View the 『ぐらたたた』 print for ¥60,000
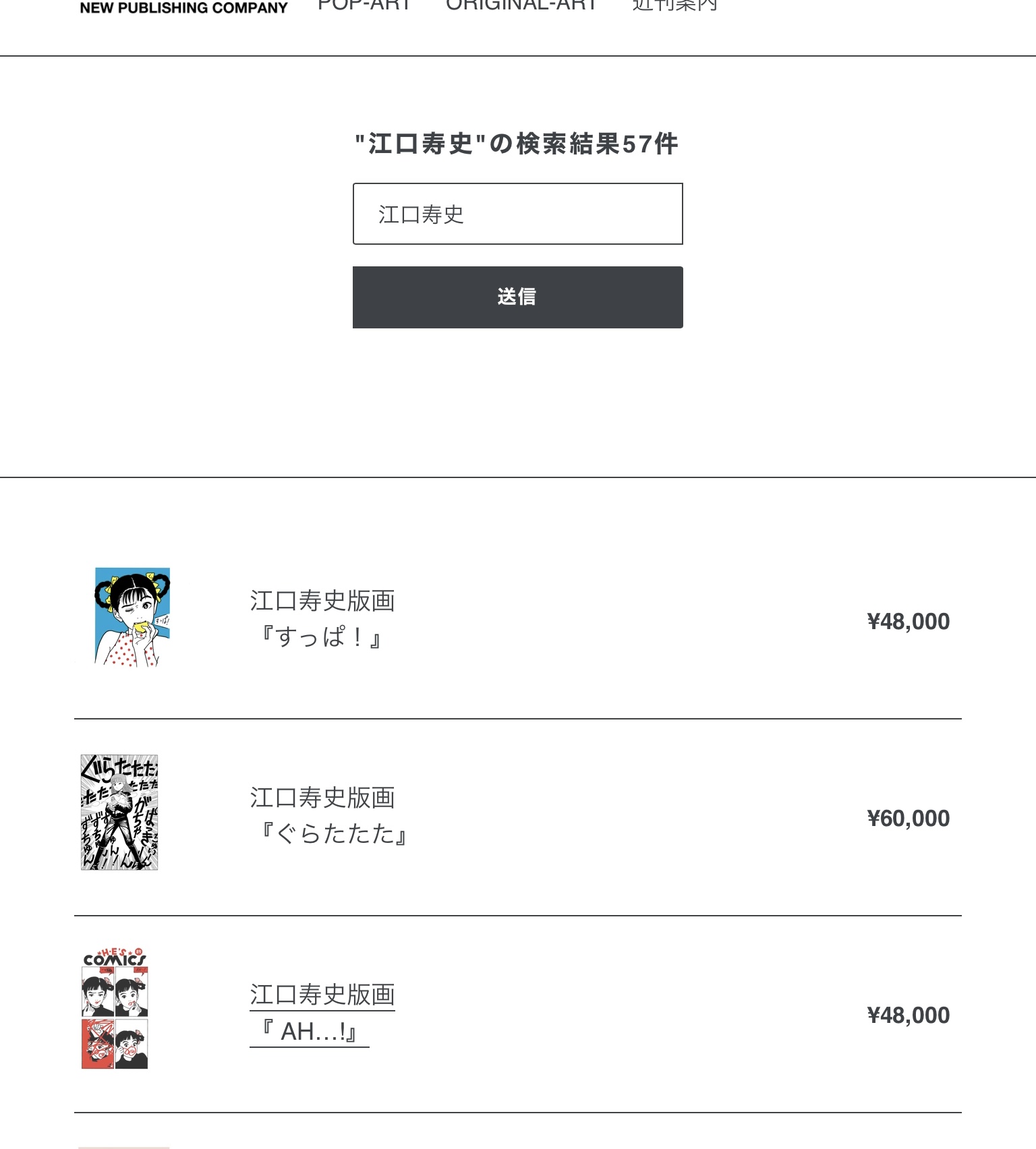 328,815
